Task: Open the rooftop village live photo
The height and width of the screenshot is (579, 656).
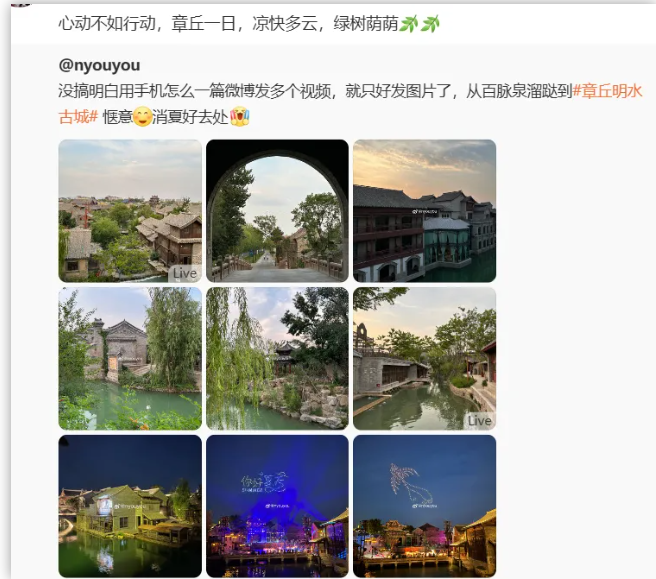Action: (x=130, y=210)
